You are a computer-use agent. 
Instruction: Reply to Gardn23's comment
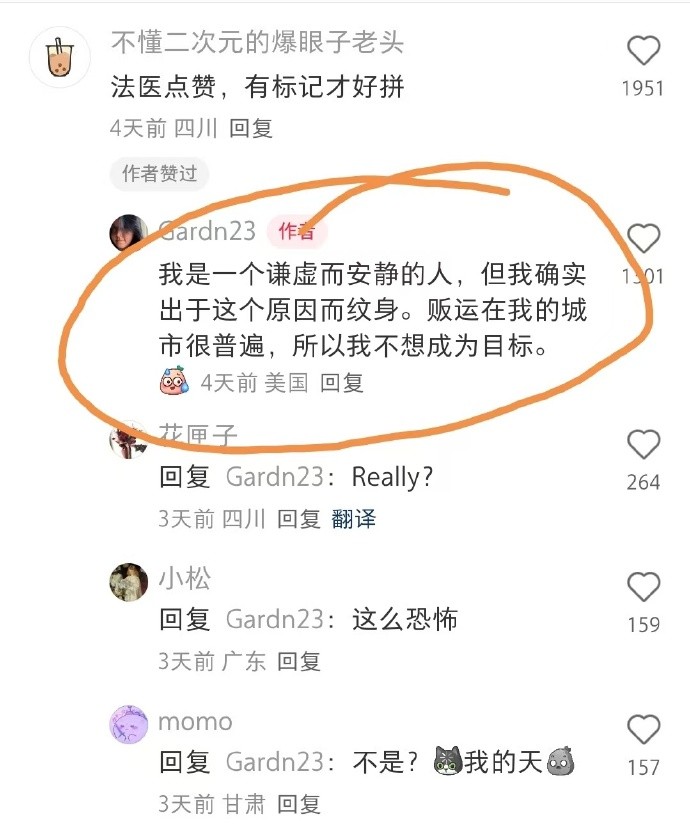pos(342,382)
